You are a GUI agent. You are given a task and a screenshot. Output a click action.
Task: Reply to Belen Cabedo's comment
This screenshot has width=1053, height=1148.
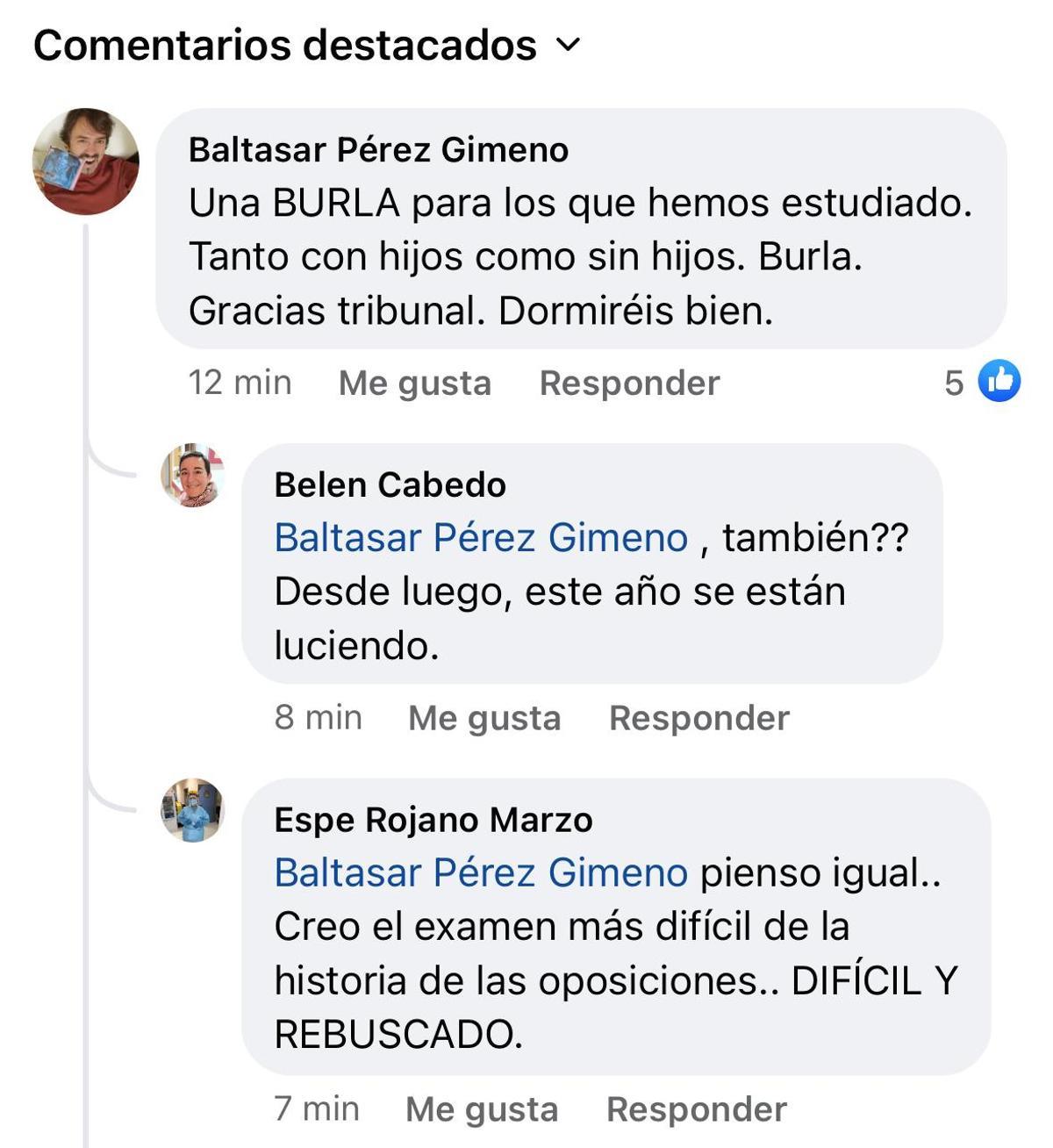tap(699, 718)
